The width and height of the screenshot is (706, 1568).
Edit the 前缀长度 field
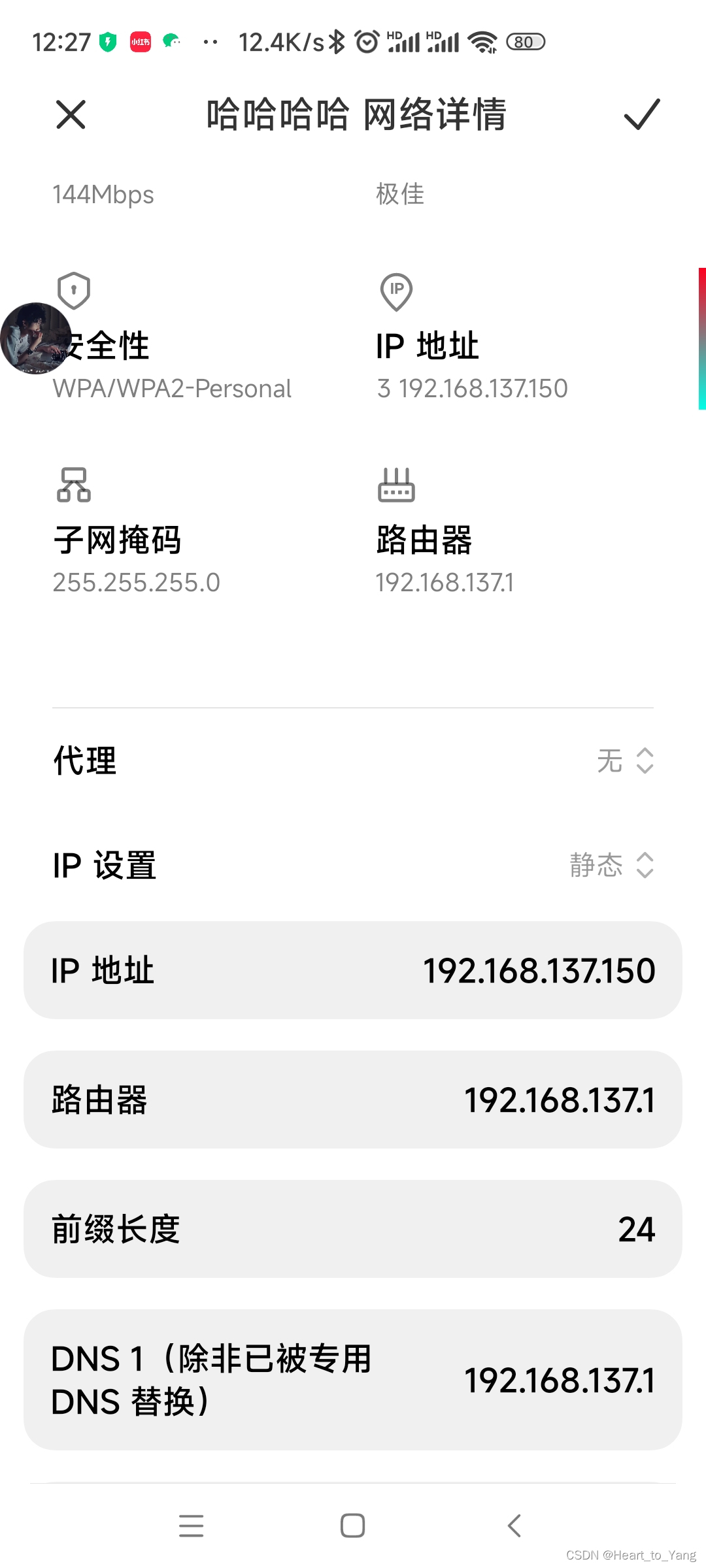353,1229
